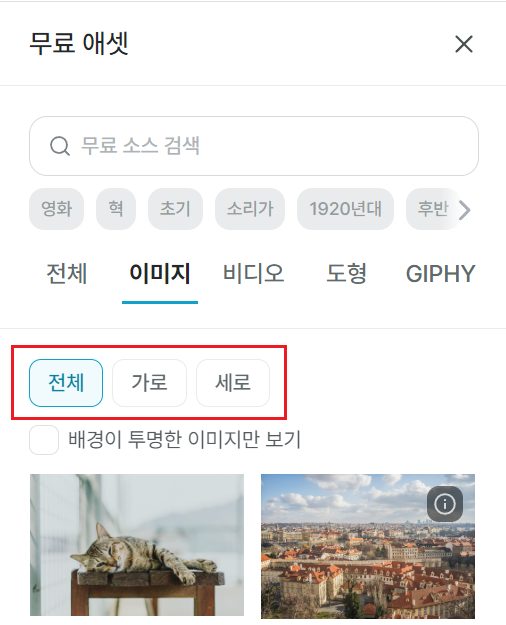Pick the 1920년대 keyword chip
506x625 pixels.
pyautogui.click(x=345, y=209)
